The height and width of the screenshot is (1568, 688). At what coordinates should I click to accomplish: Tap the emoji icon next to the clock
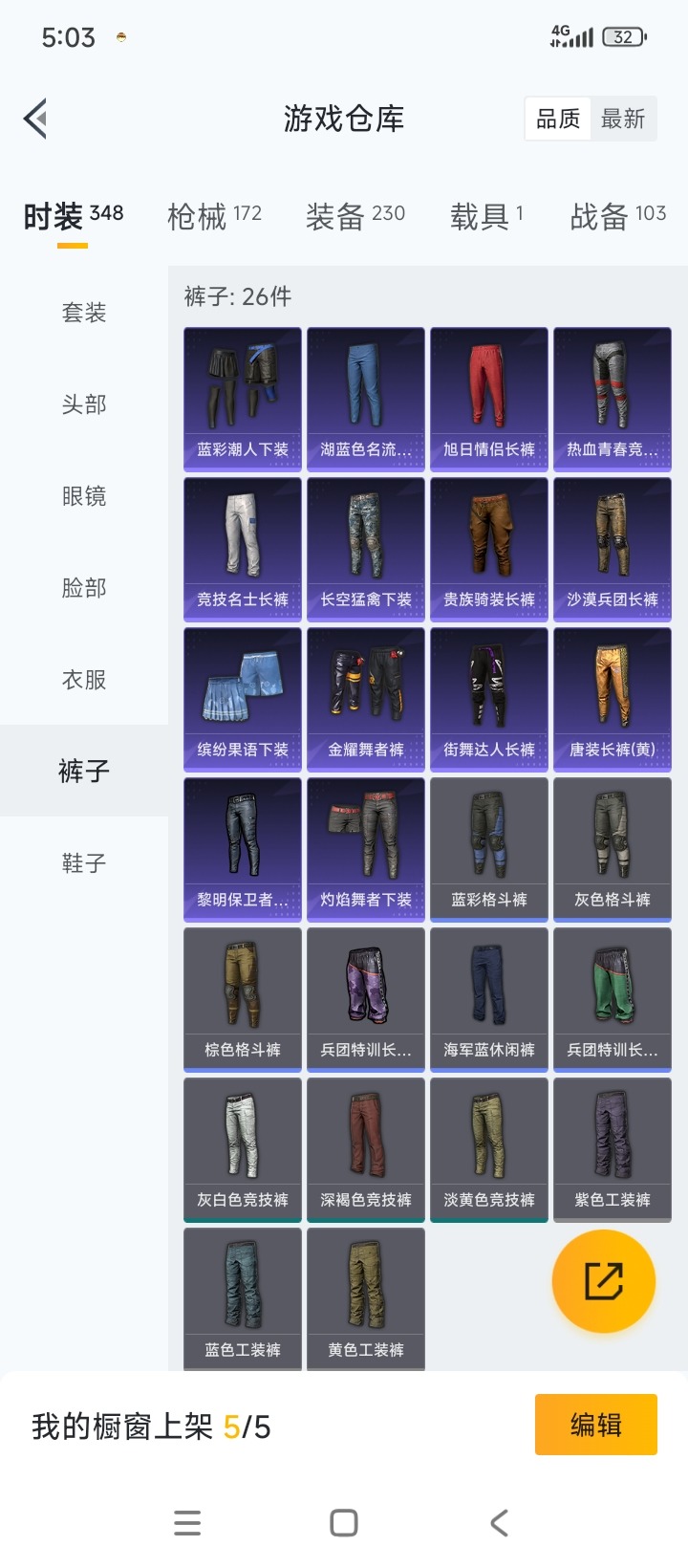click(120, 36)
